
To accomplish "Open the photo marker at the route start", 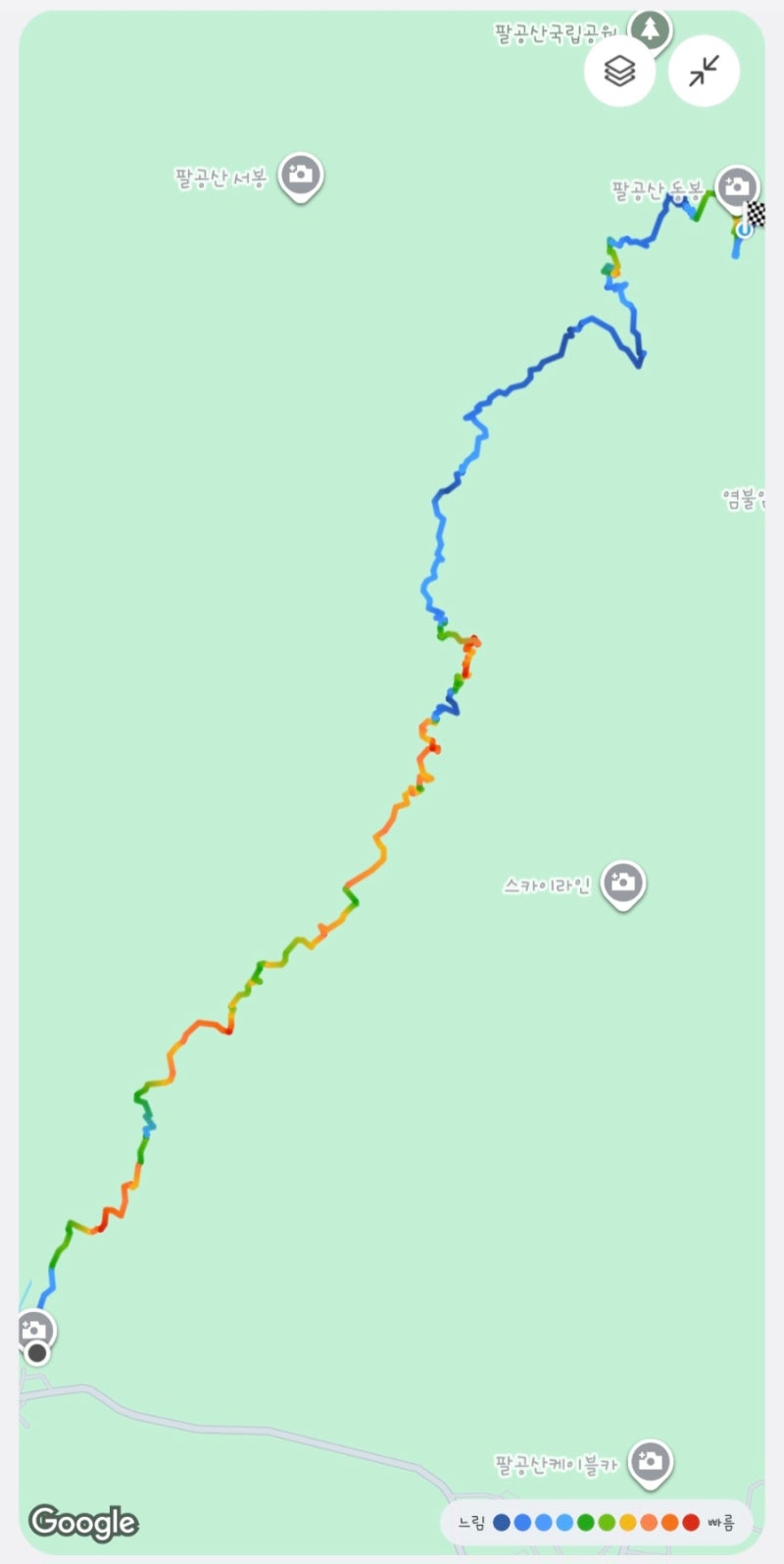I will coord(34,1331).
